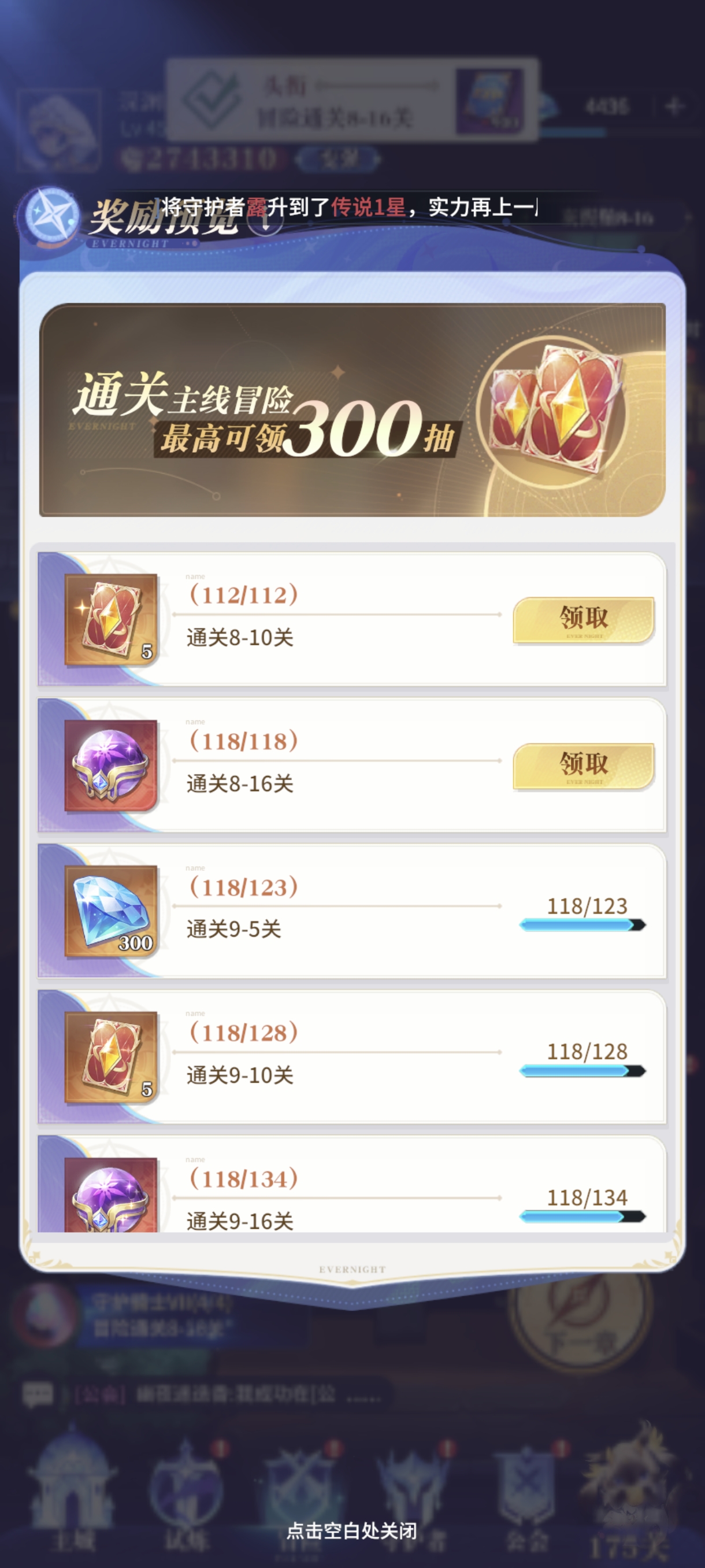
Task: Claim the reward for clearing stage 8-16
Action: (582, 765)
